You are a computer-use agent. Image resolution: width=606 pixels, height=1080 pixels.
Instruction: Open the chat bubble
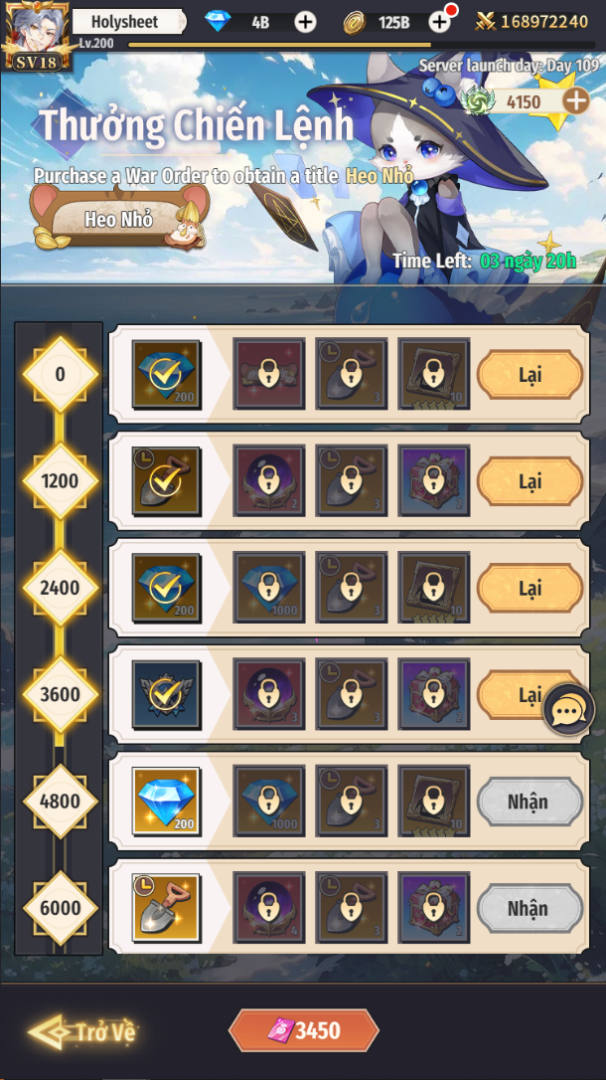click(569, 709)
